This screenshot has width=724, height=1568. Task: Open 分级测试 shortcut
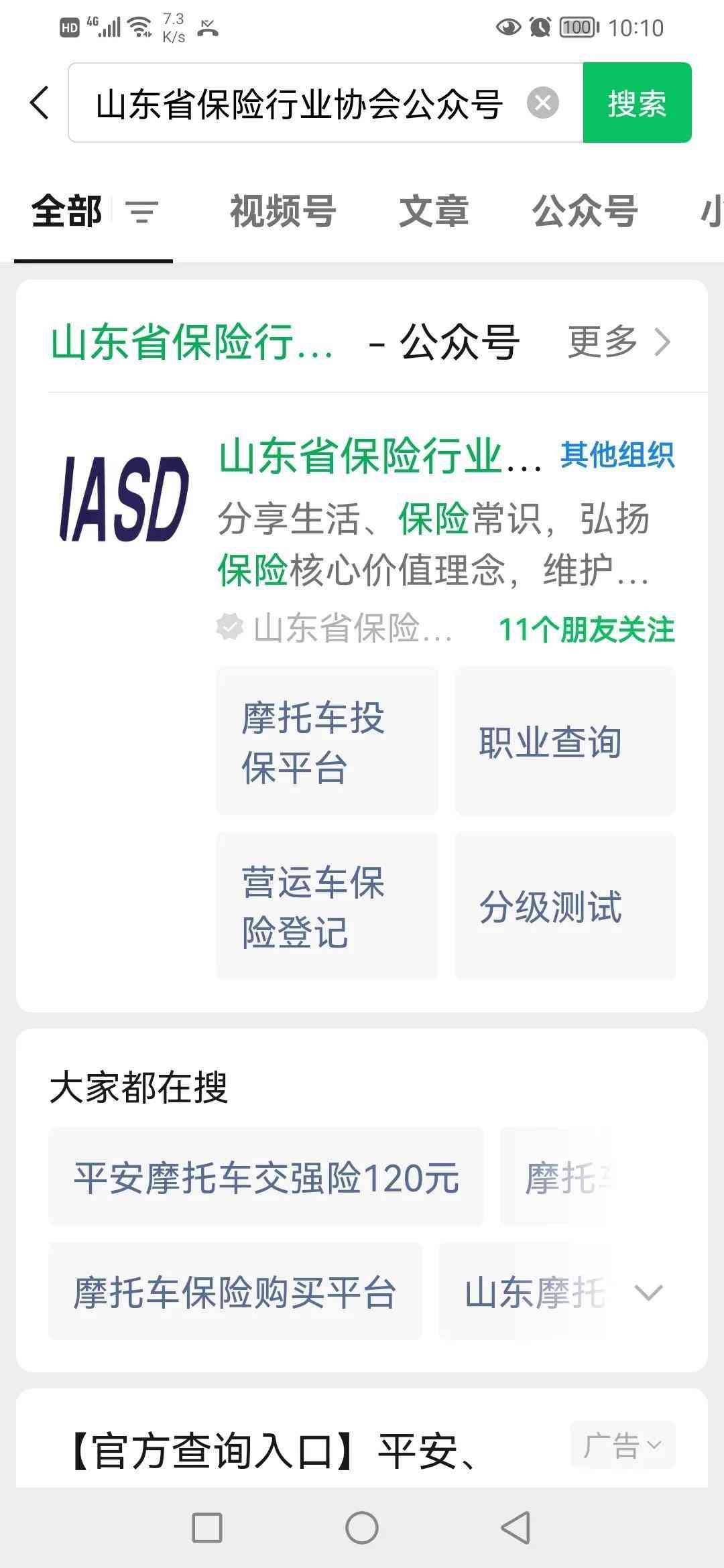pos(564,906)
